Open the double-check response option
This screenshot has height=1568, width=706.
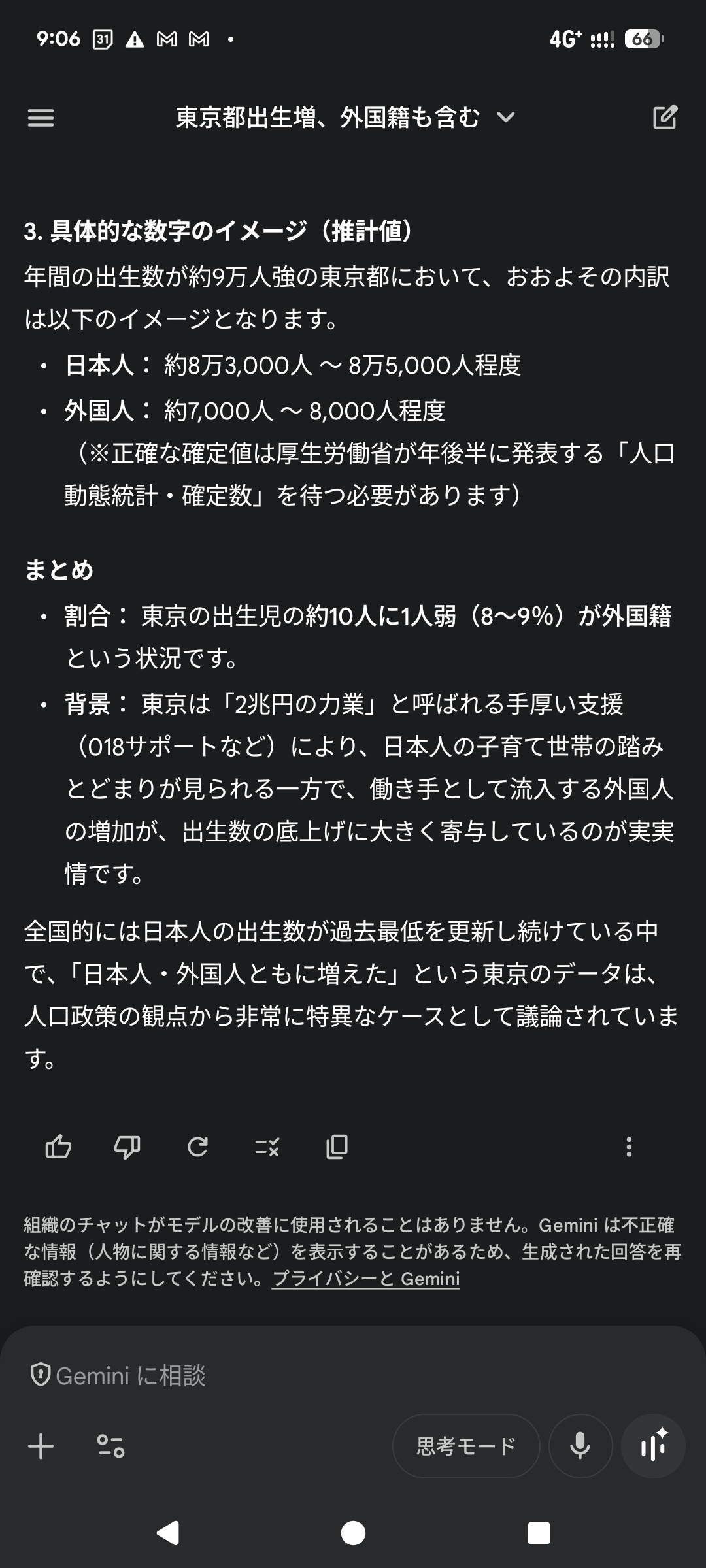coord(267,1147)
